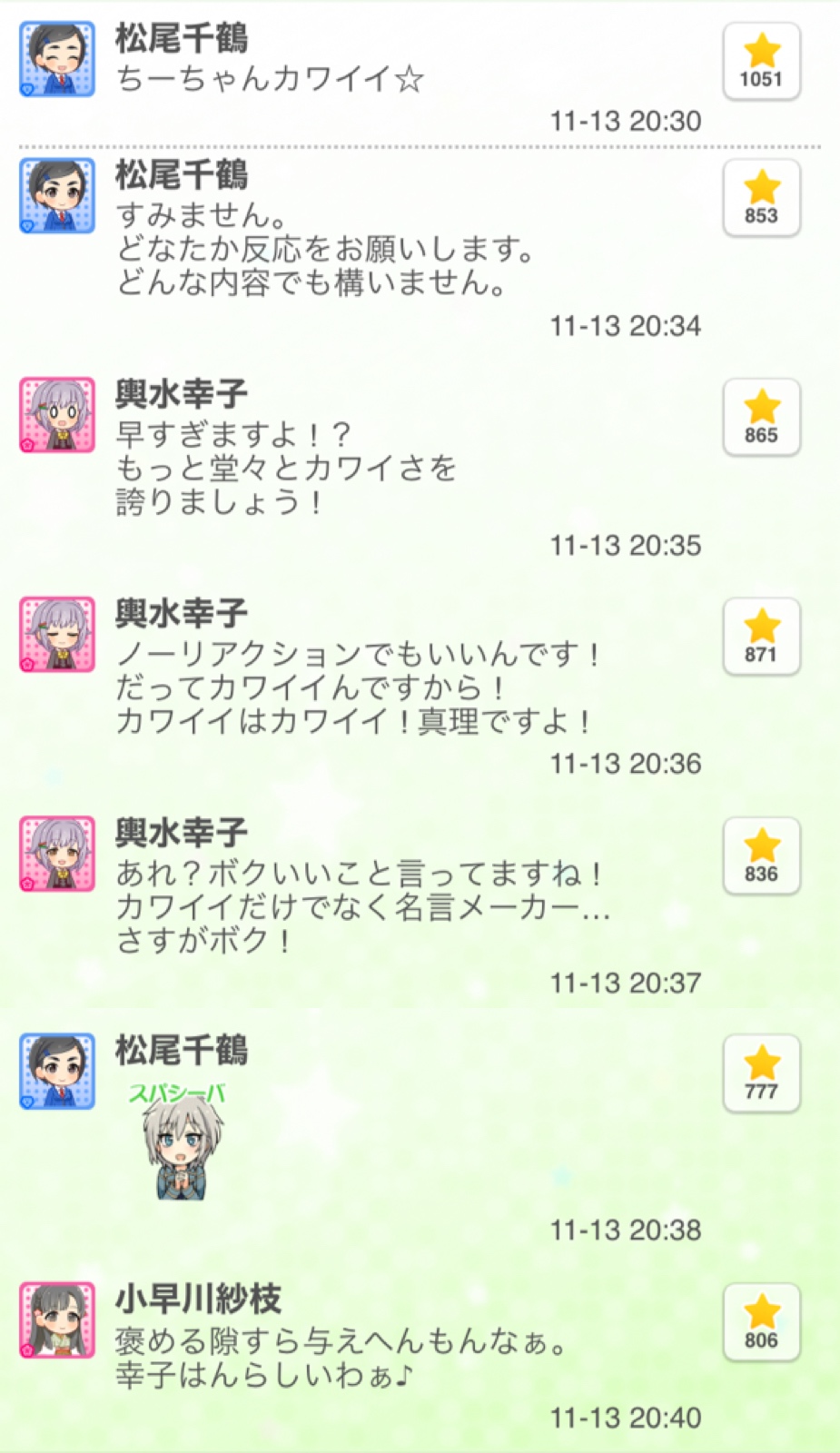Open 輿水幸子's avatar on the 20:35 post

pos(57,415)
